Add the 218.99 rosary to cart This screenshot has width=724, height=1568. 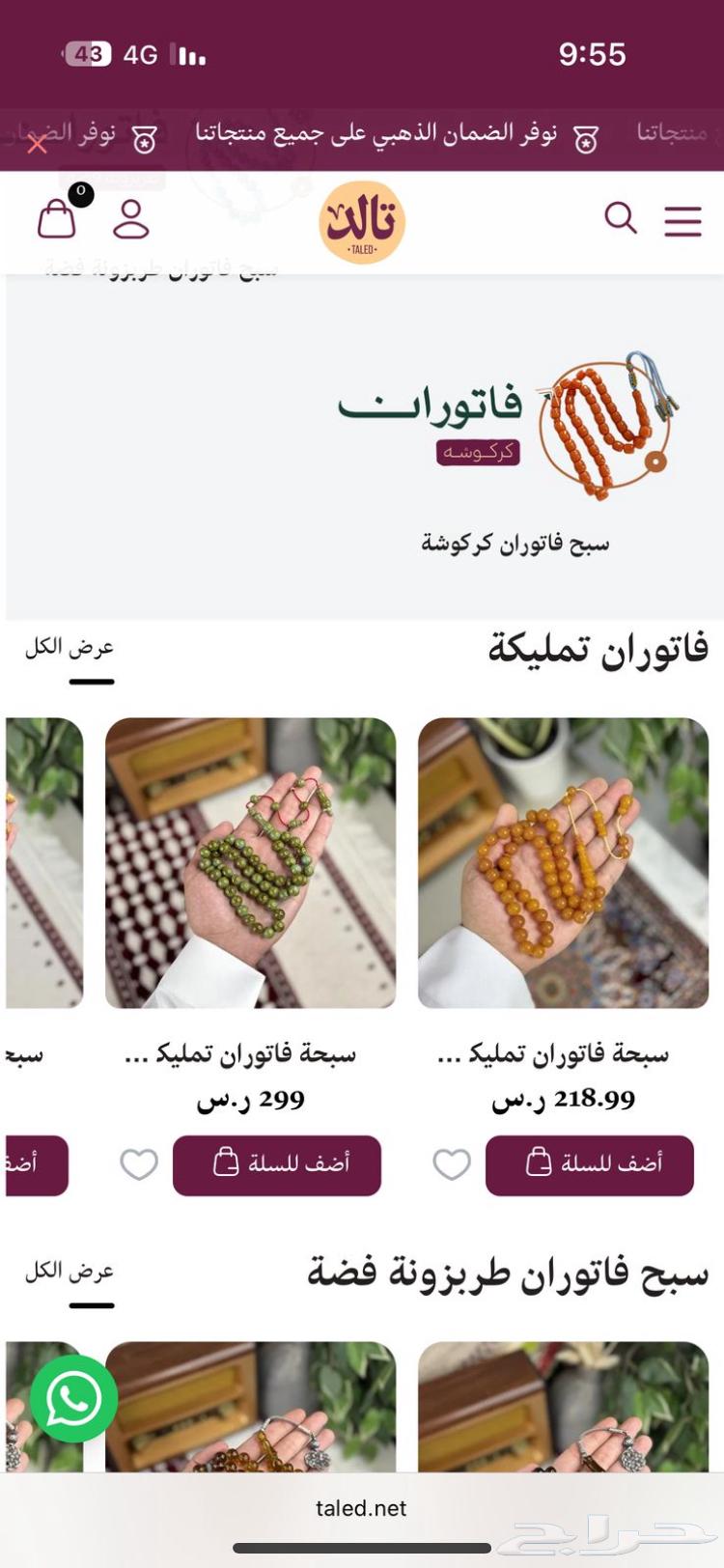click(589, 1164)
